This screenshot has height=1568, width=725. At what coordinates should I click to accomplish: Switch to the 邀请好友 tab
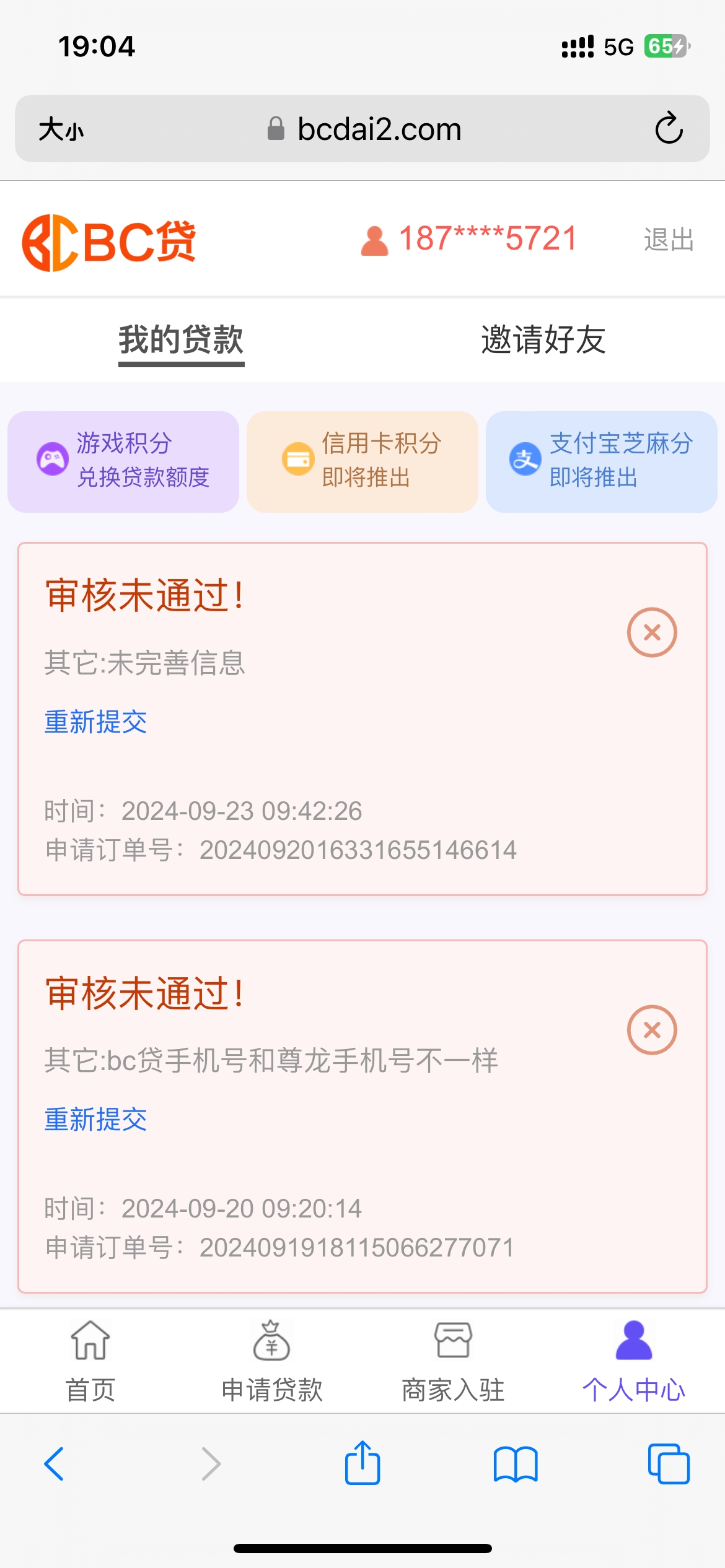pos(543,339)
